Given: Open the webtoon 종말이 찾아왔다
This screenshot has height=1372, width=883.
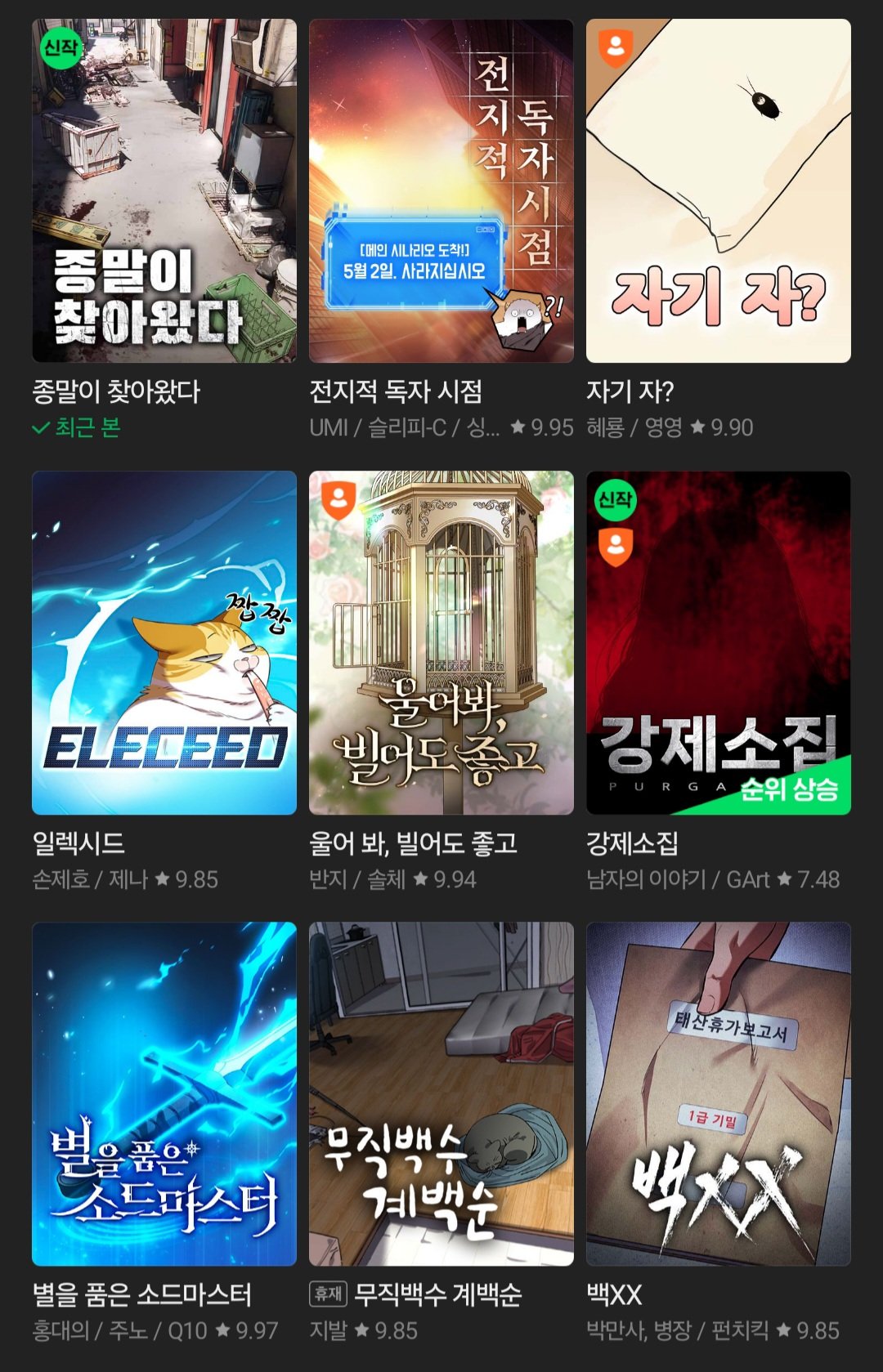Looking at the screenshot, I should [164, 191].
